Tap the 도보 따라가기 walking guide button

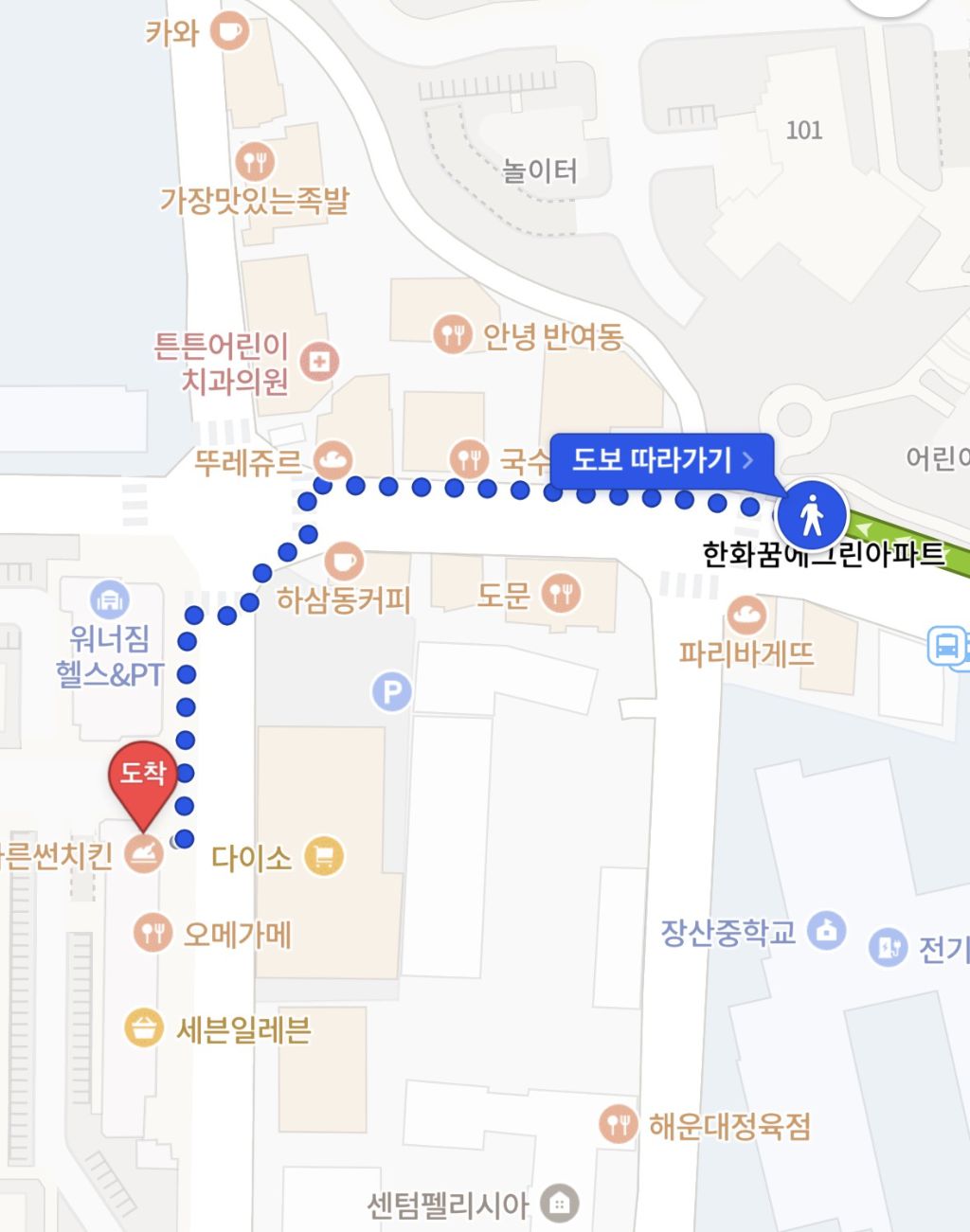pyautogui.click(x=662, y=460)
